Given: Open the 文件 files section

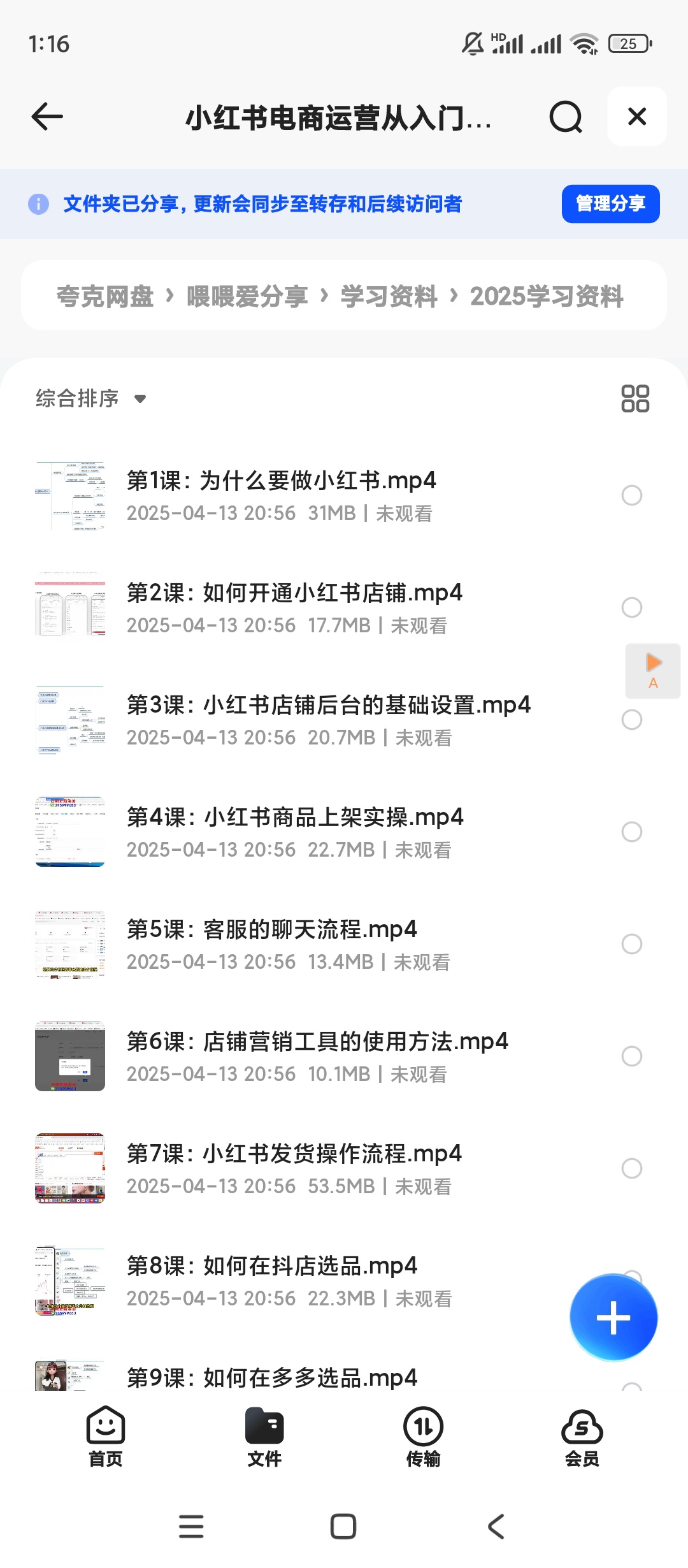Looking at the screenshot, I should (264, 1431).
